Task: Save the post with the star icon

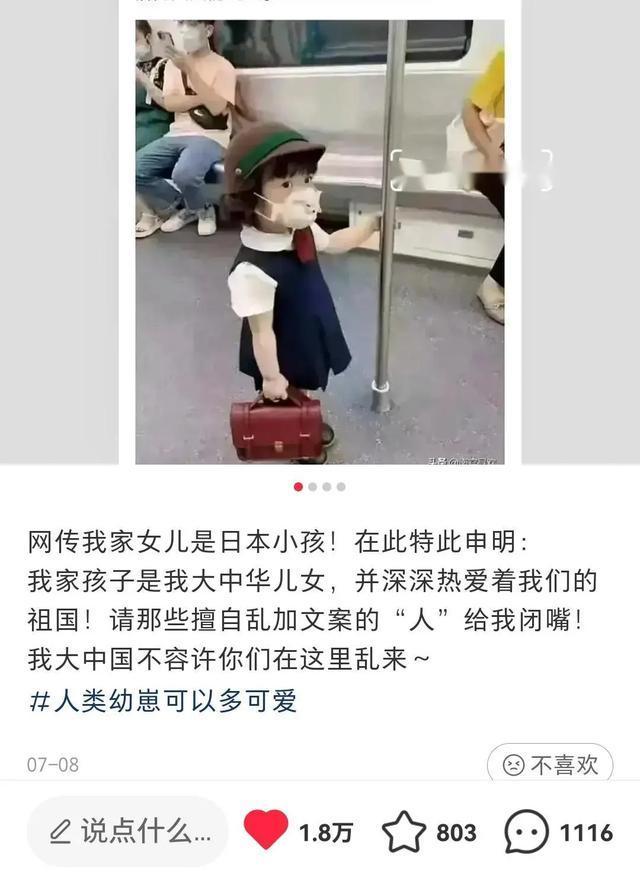Action: pyautogui.click(x=405, y=832)
